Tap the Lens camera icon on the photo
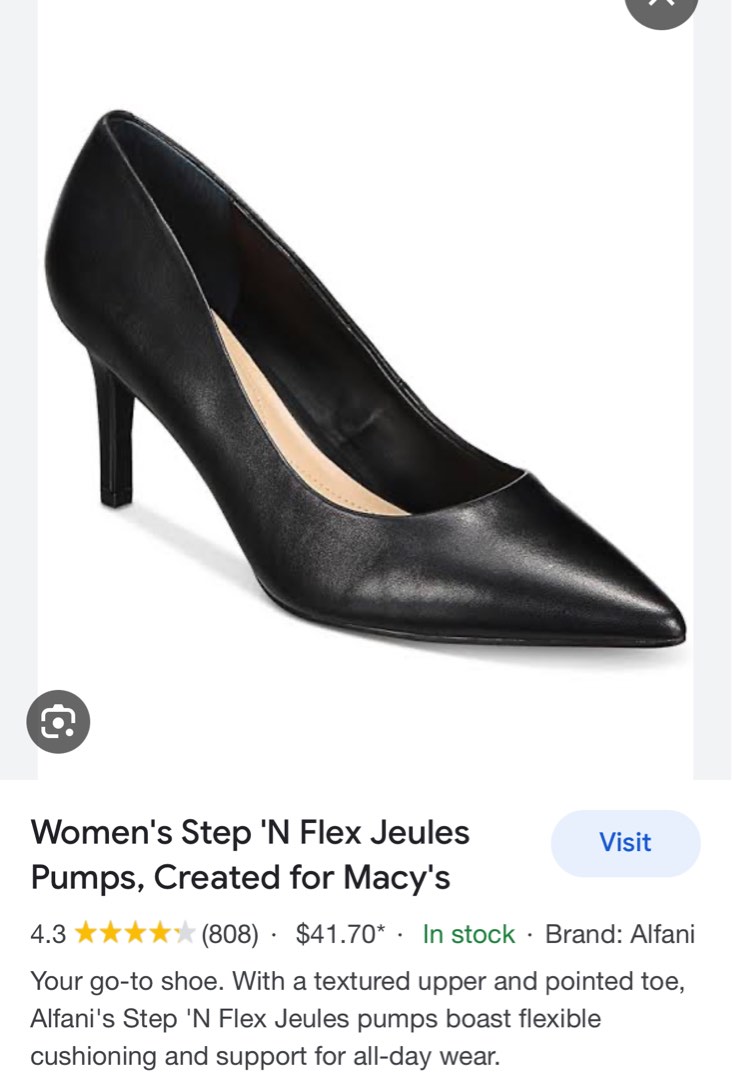Screen dimensions: 732x1080 (59, 719)
